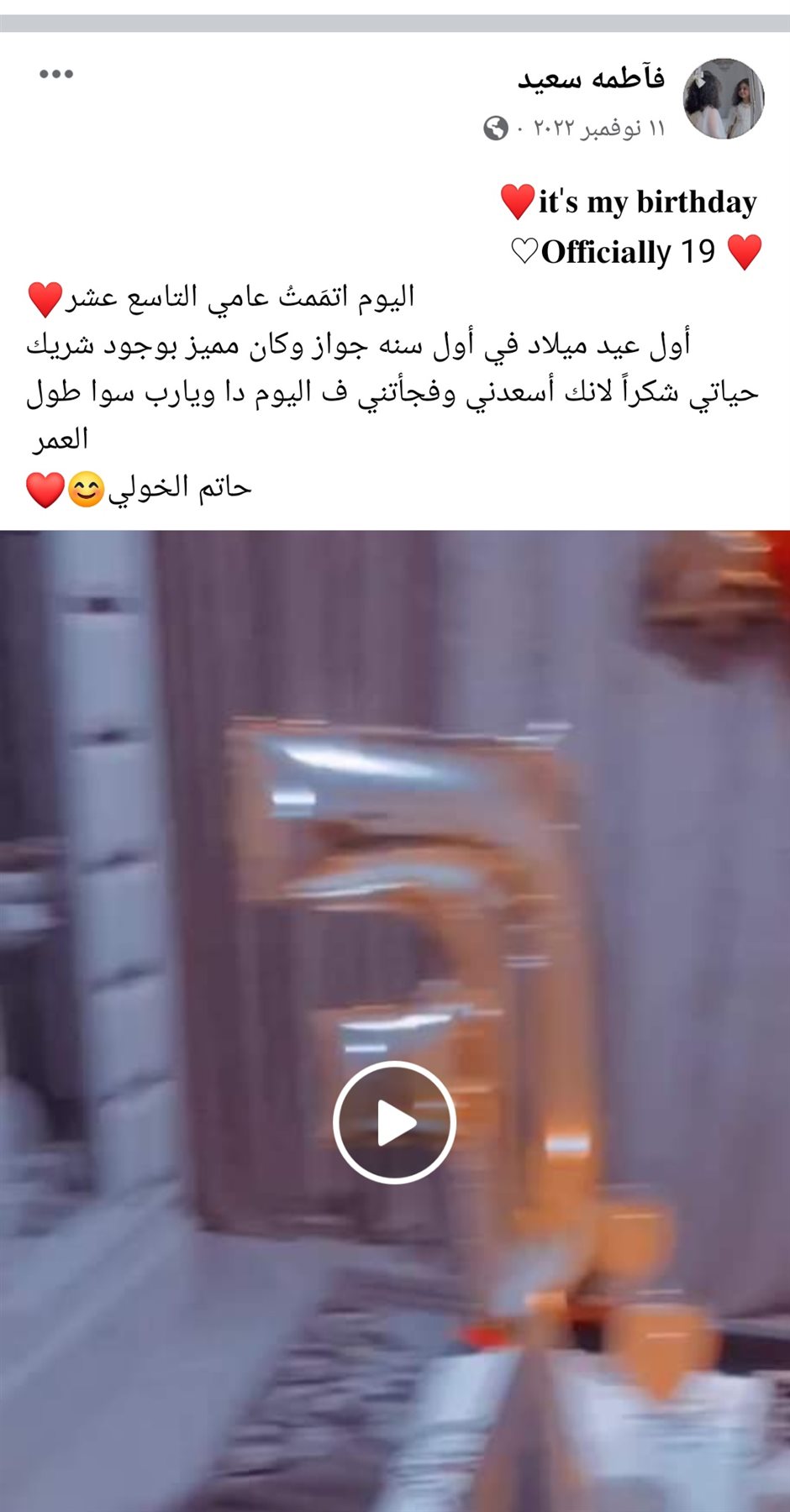Image resolution: width=790 pixels, height=1512 pixels.
Task: Open فاطمه سعيد's profile picture
Action: click(x=723, y=98)
